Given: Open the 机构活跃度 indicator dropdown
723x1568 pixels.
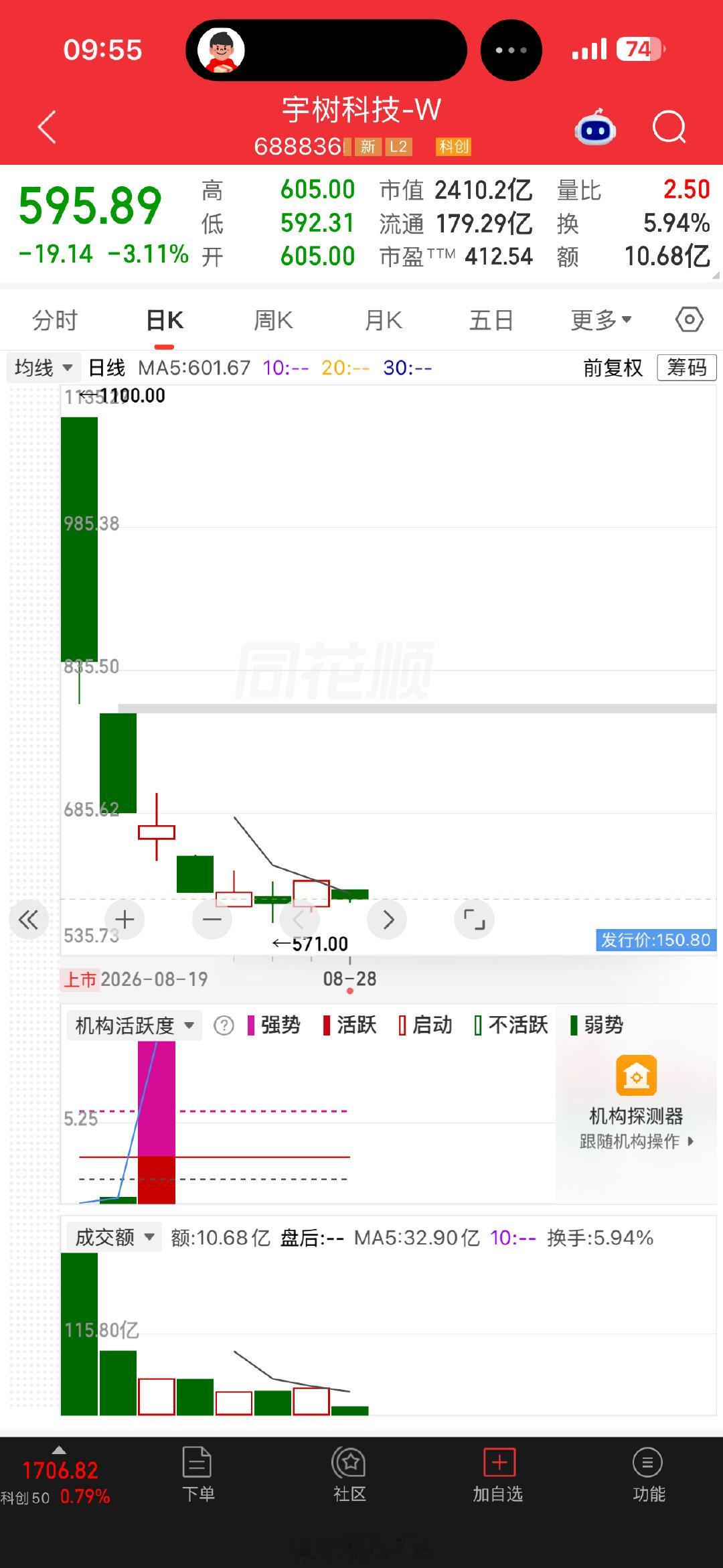Looking at the screenshot, I should pos(134,1025).
